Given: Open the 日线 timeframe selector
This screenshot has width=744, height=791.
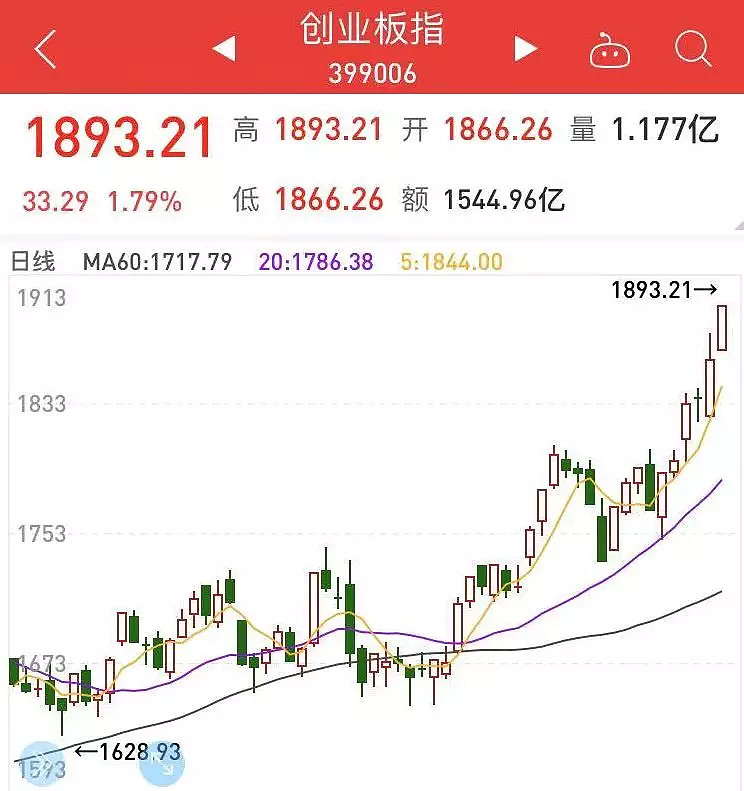Looking at the screenshot, I should pos(35,260).
